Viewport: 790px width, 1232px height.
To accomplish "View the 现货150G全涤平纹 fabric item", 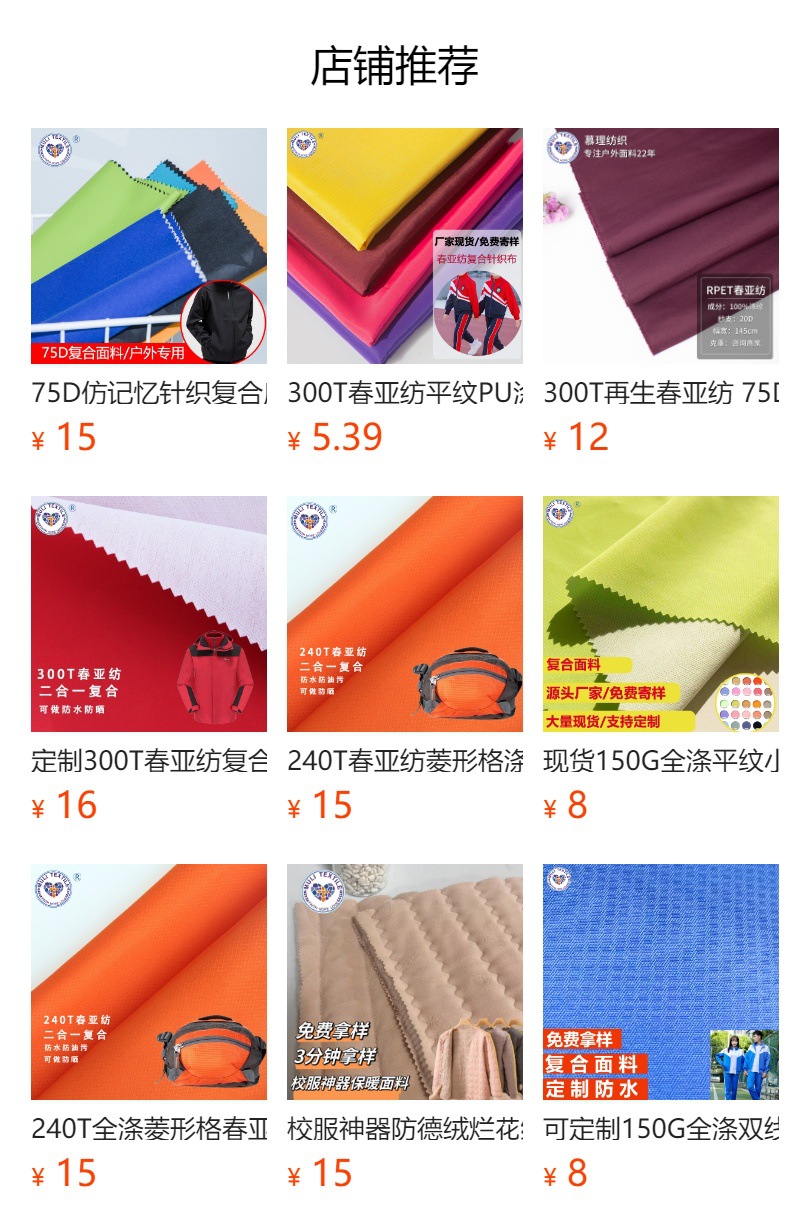I will pyautogui.click(x=661, y=614).
